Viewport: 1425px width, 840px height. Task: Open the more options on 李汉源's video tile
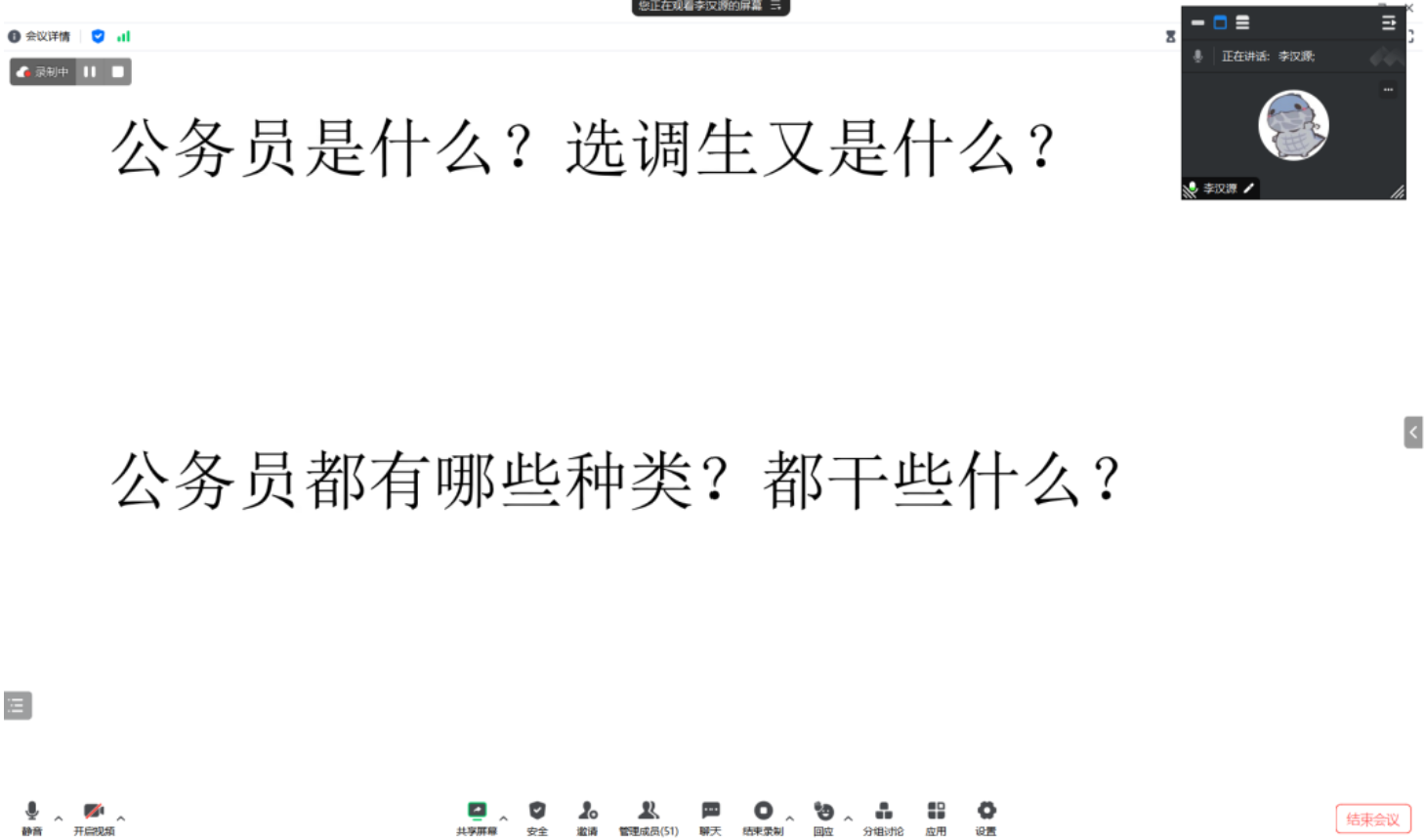pyautogui.click(x=1388, y=90)
